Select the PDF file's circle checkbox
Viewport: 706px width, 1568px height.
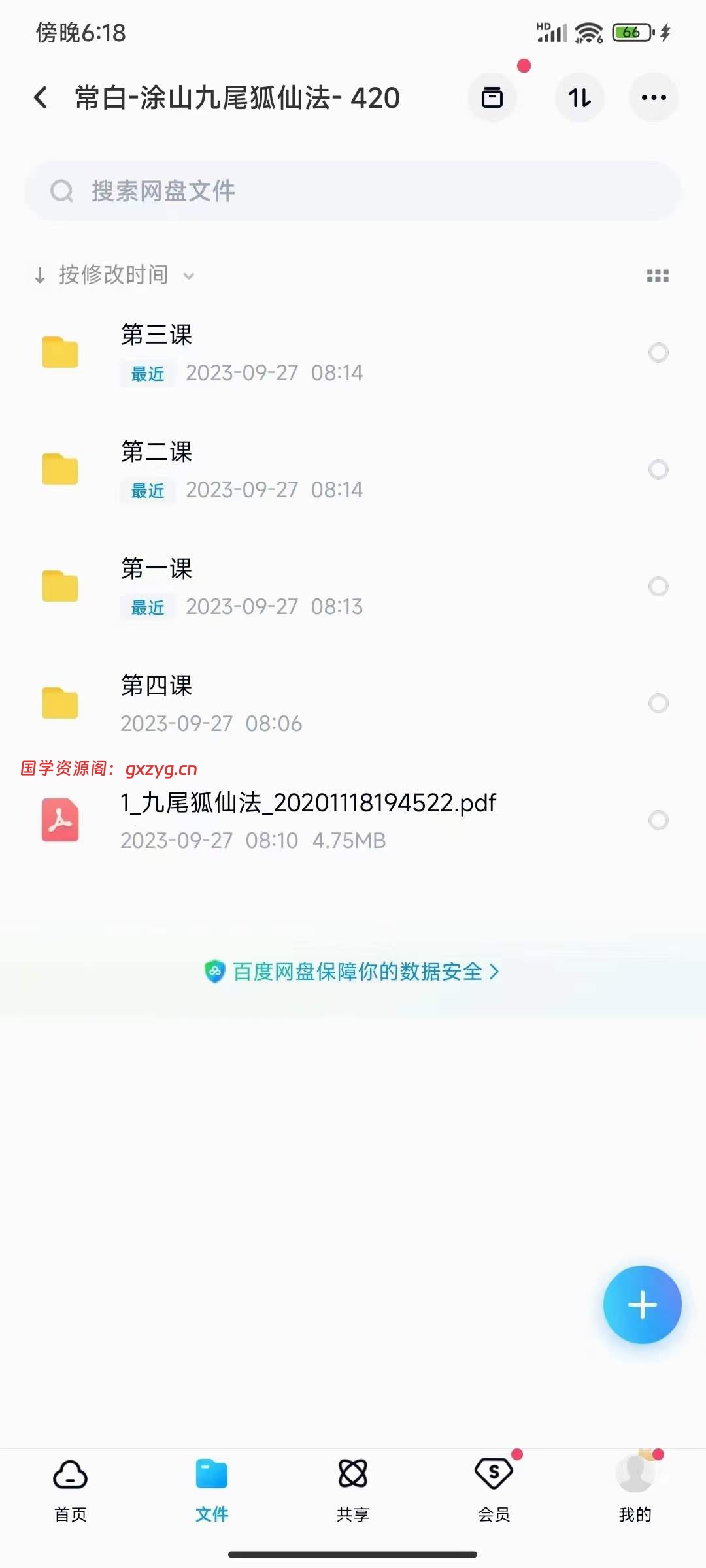click(658, 821)
